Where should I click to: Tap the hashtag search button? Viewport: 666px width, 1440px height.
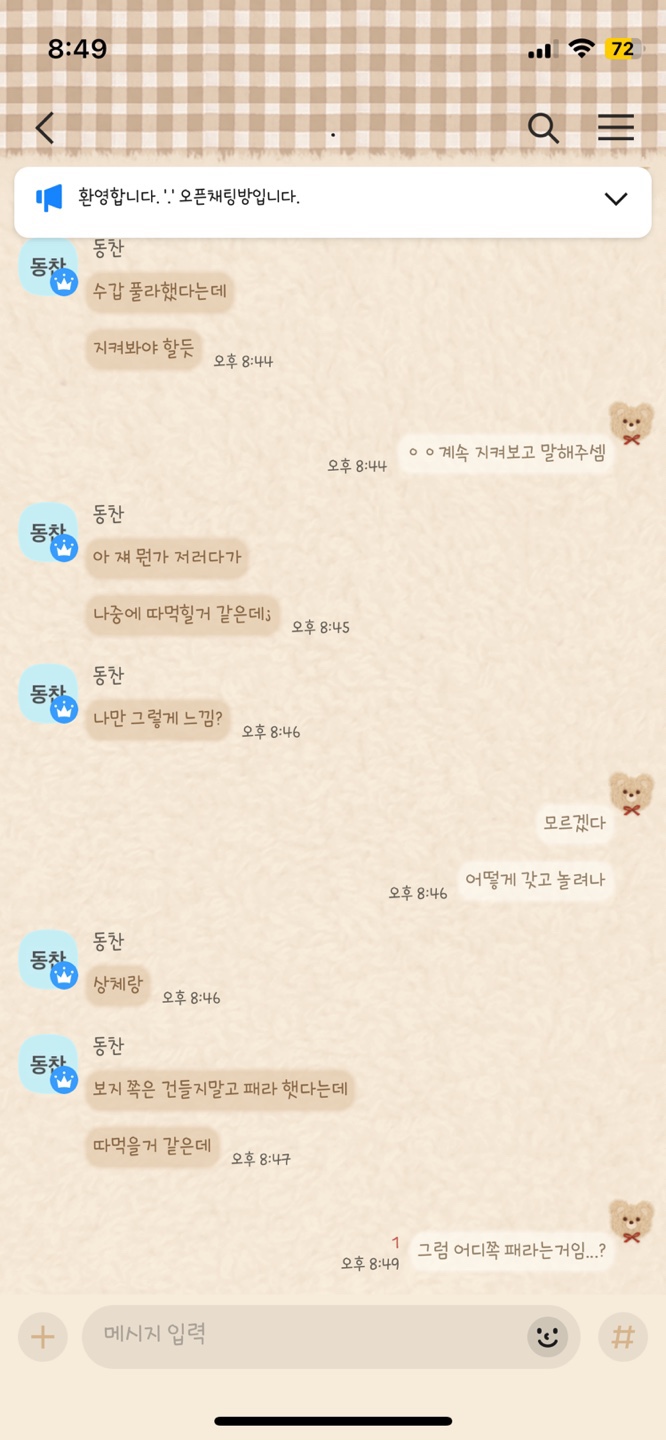pos(623,1337)
